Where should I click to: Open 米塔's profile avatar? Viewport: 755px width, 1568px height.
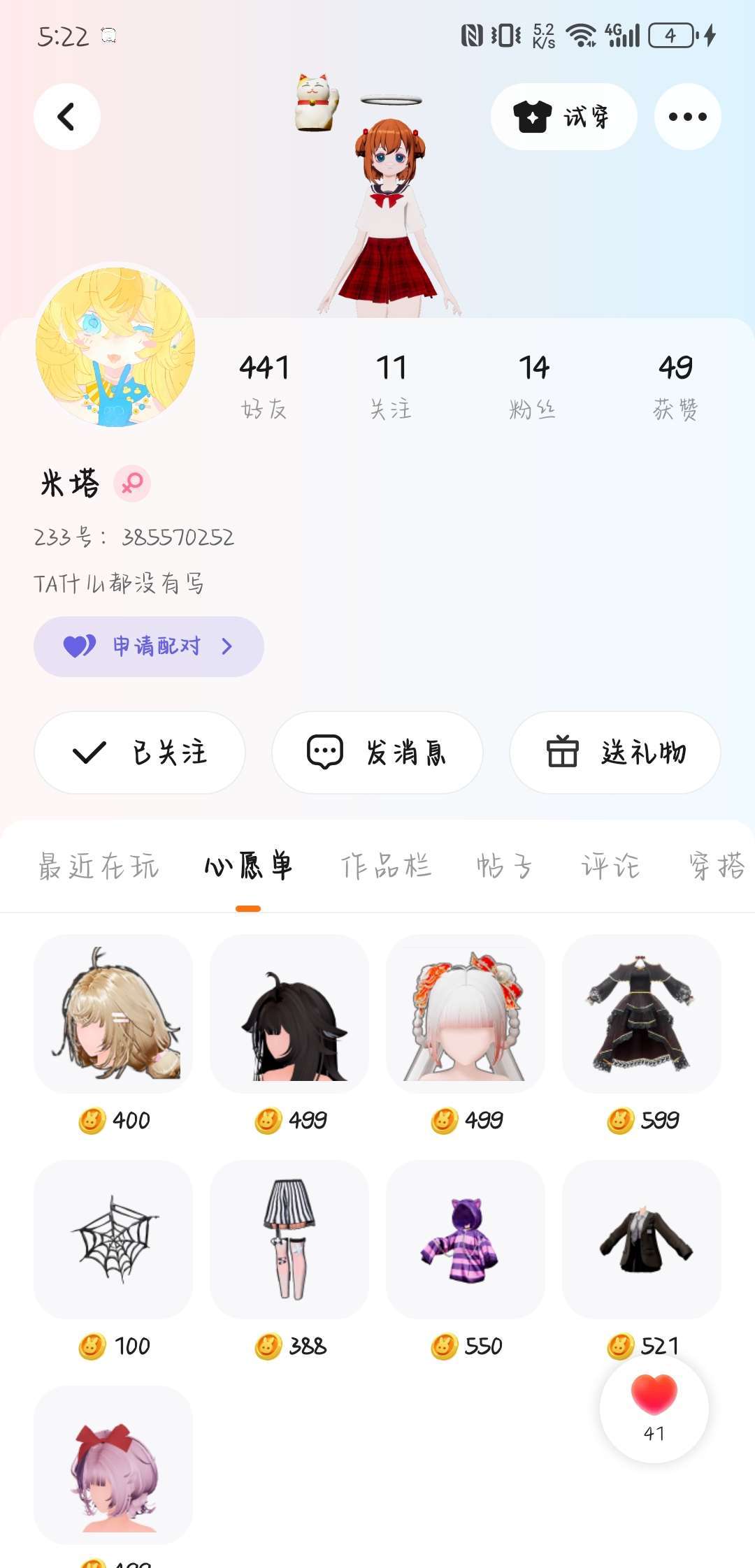[115, 347]
